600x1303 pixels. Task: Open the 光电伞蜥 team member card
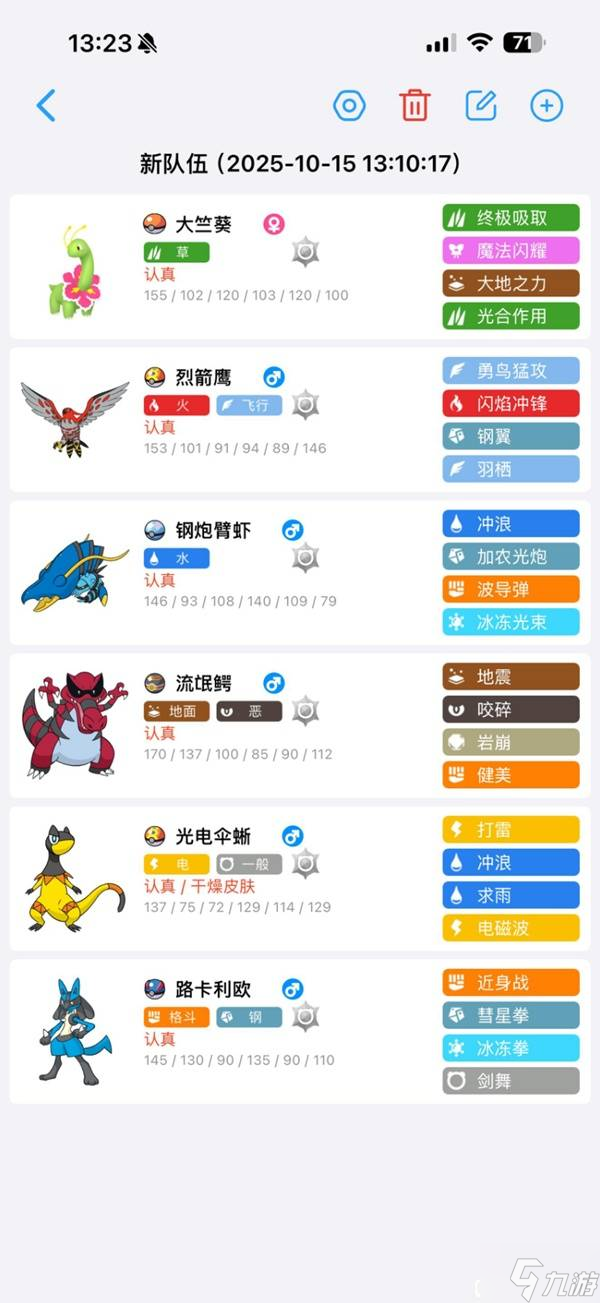230,879
